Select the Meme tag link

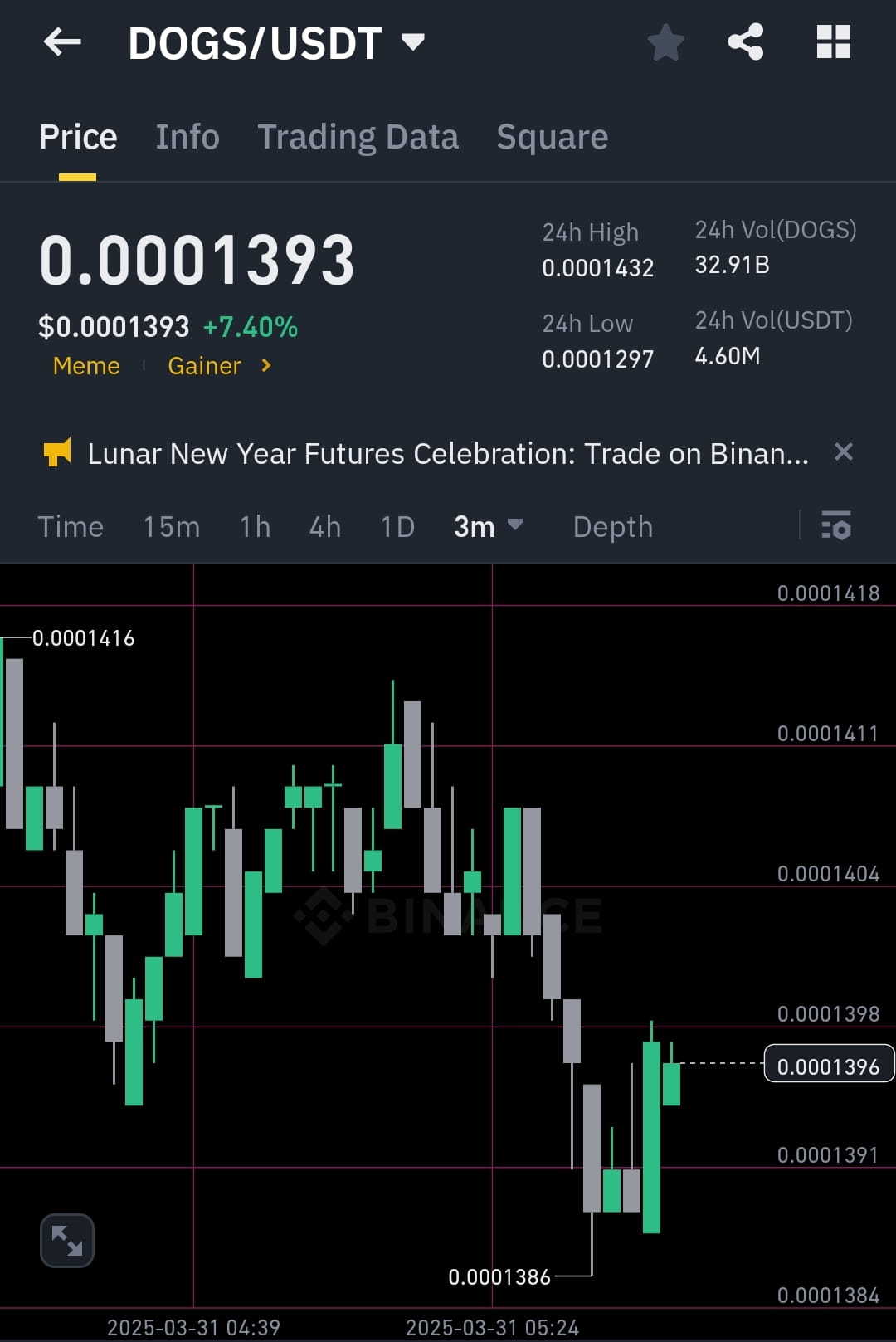85,365
